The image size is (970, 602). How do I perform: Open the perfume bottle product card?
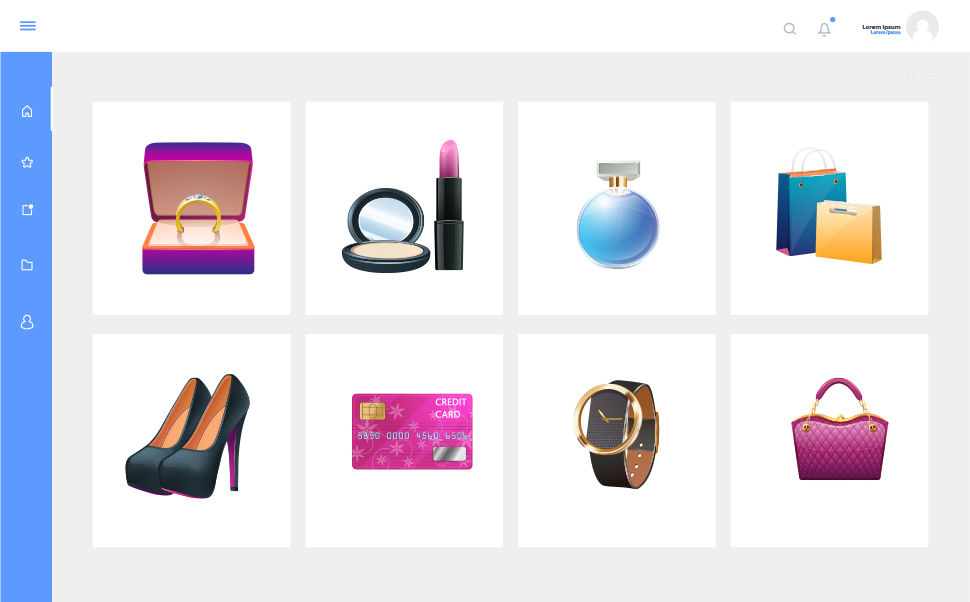[617, 208]
